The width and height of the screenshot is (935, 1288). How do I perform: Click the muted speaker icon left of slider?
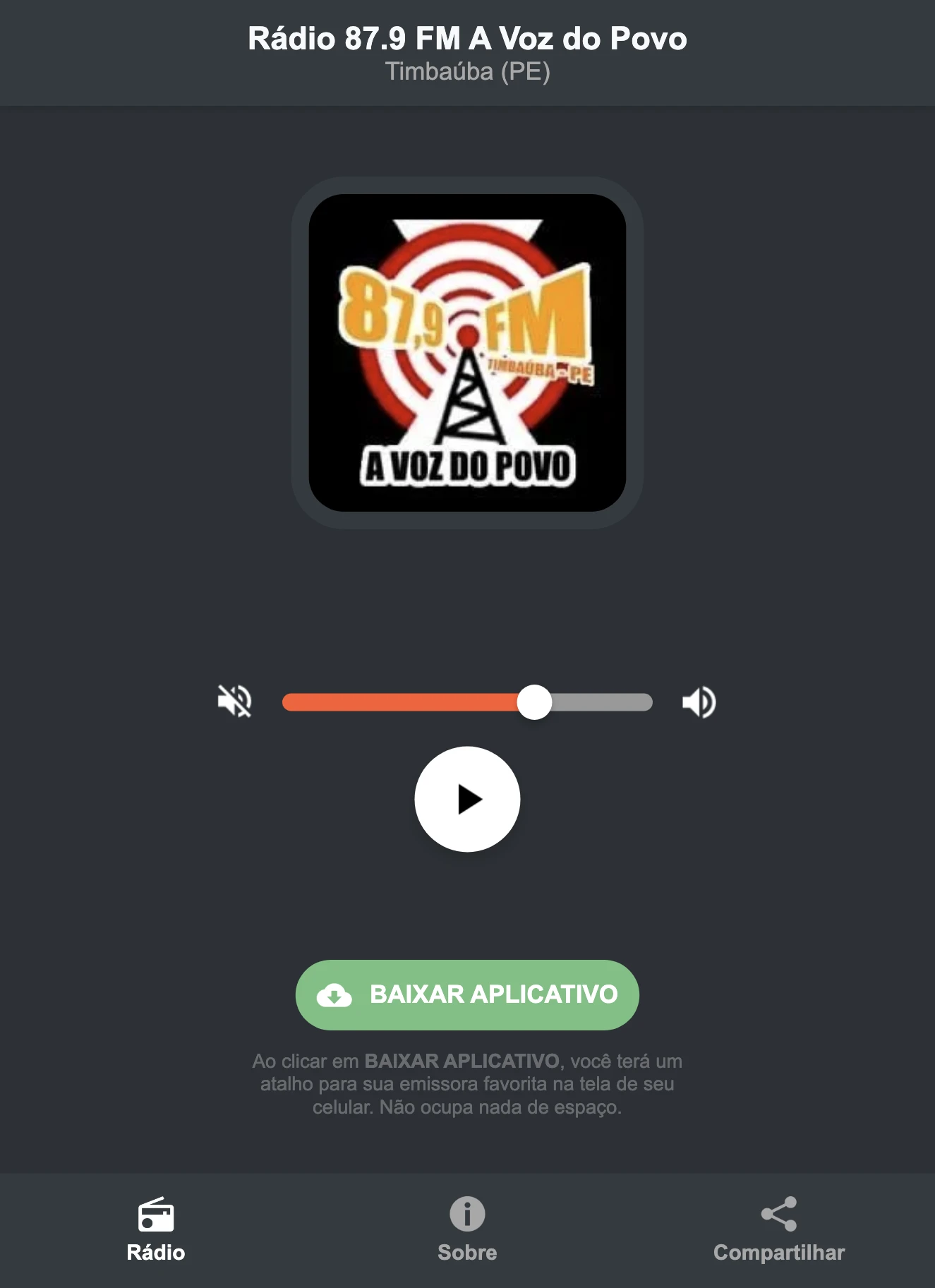235,700
